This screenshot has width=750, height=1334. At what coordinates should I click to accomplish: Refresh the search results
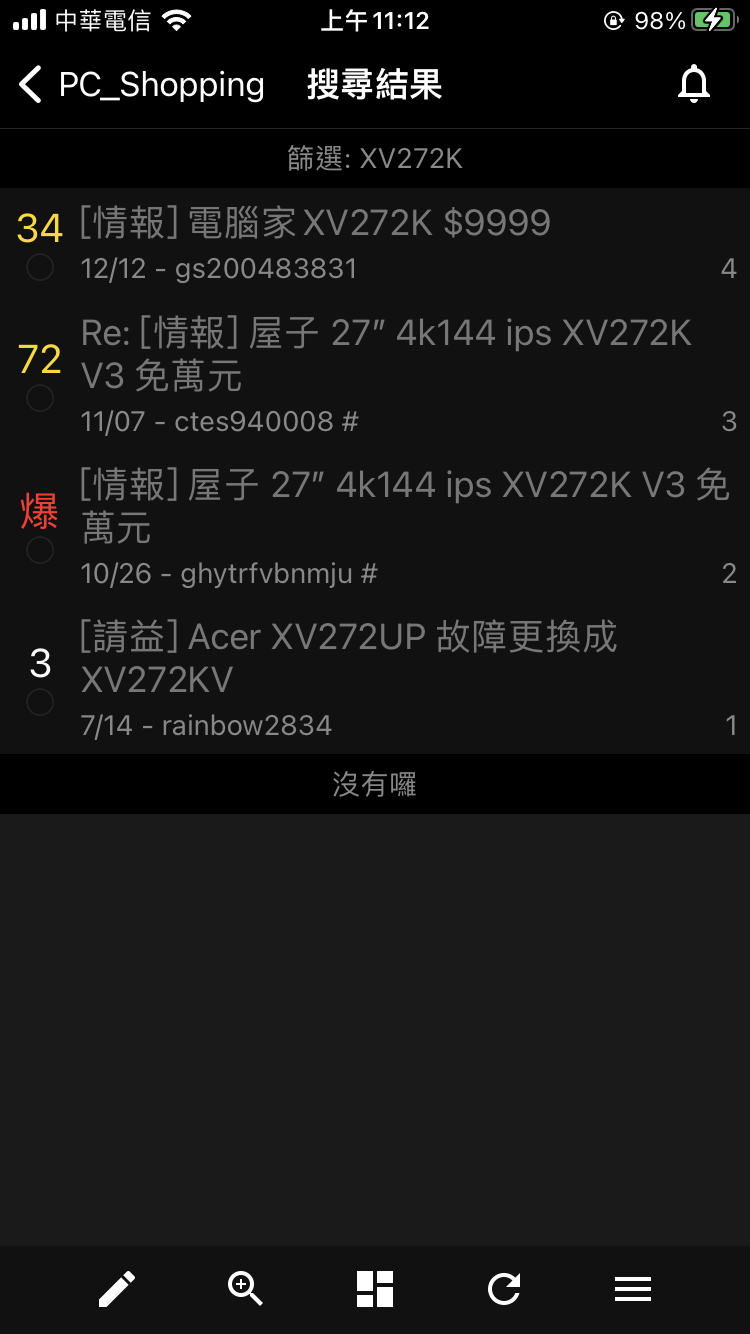tap(504, 1289)
